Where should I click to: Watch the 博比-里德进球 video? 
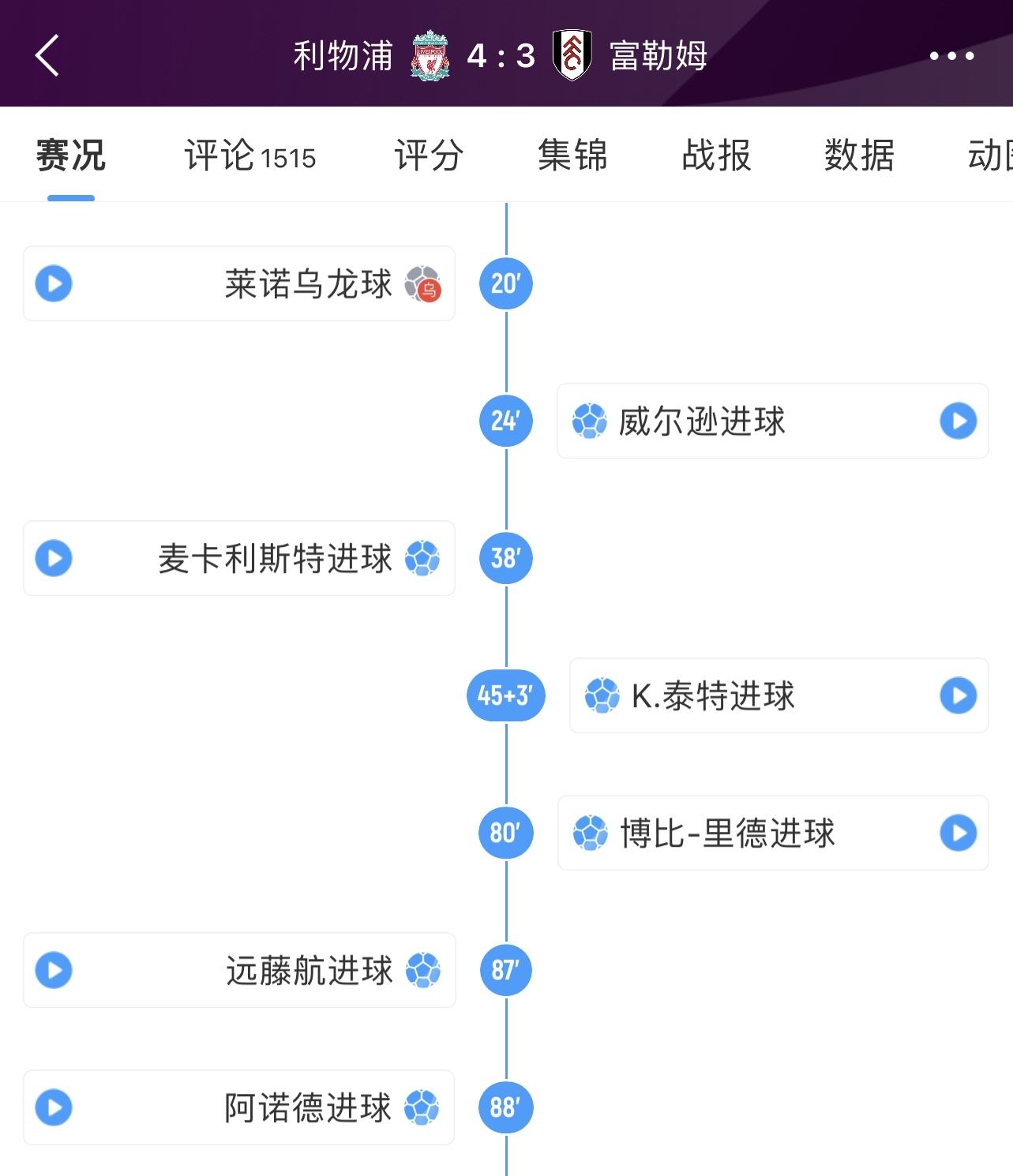pyautogui.click(x=959, y=833)
